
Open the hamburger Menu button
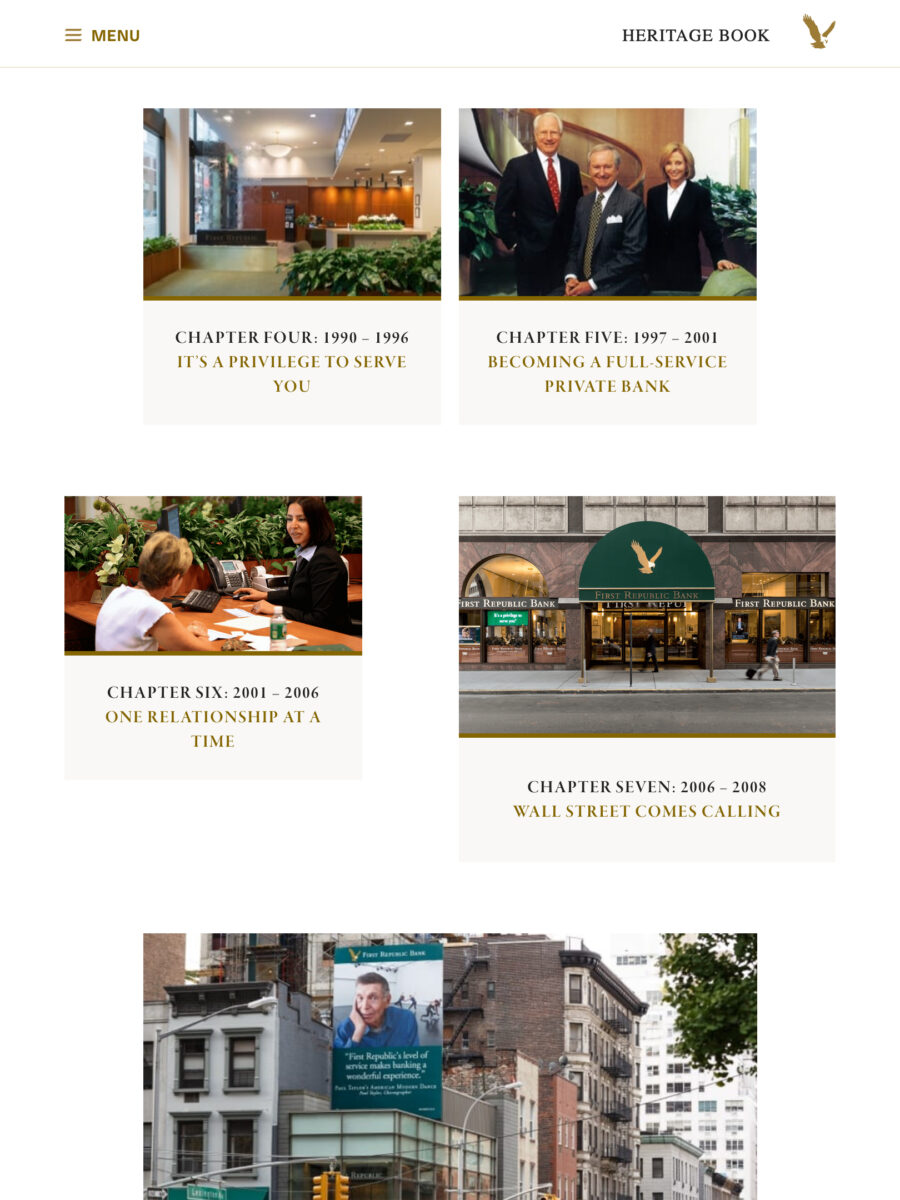102,36
